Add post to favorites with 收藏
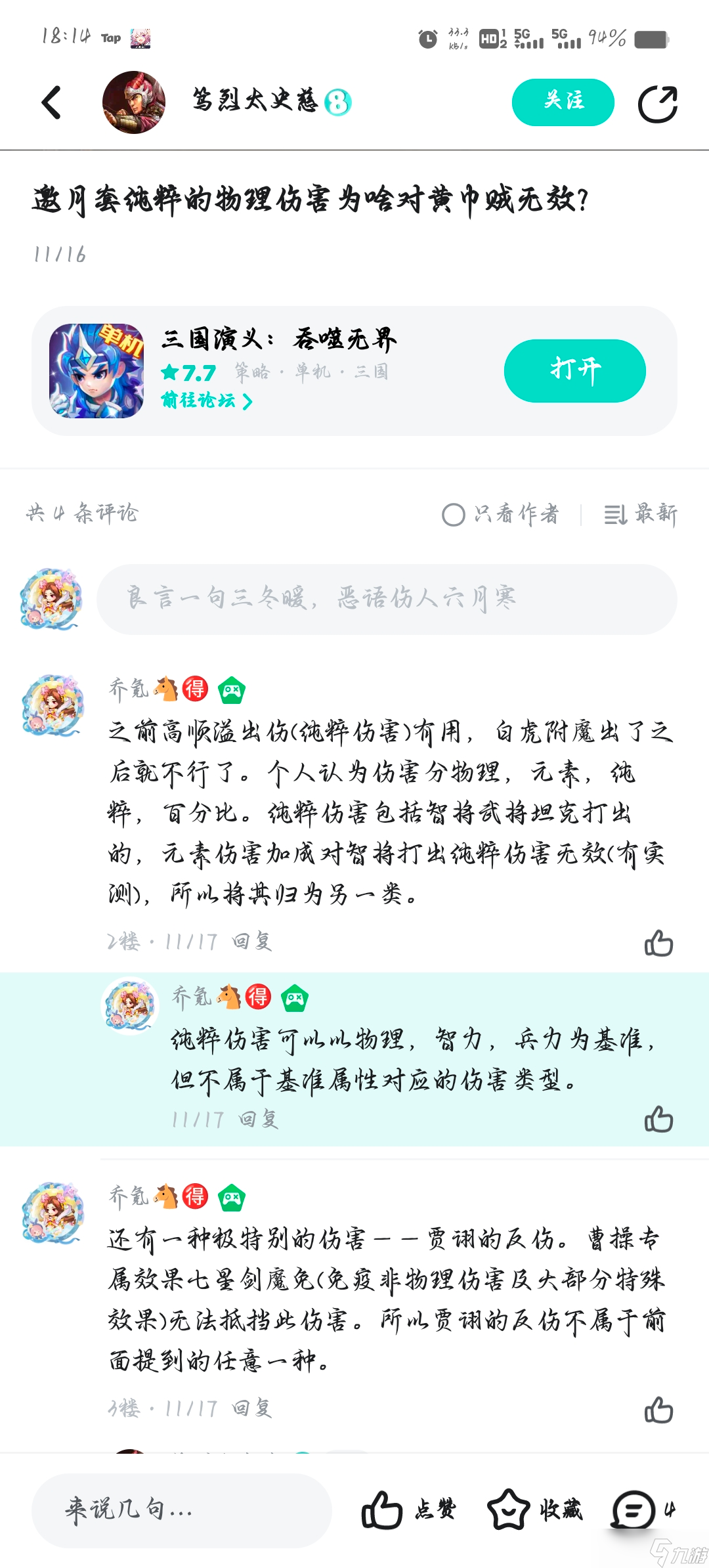The height and width of the screenshot is (1568, 709). (x=534, y=1510)
